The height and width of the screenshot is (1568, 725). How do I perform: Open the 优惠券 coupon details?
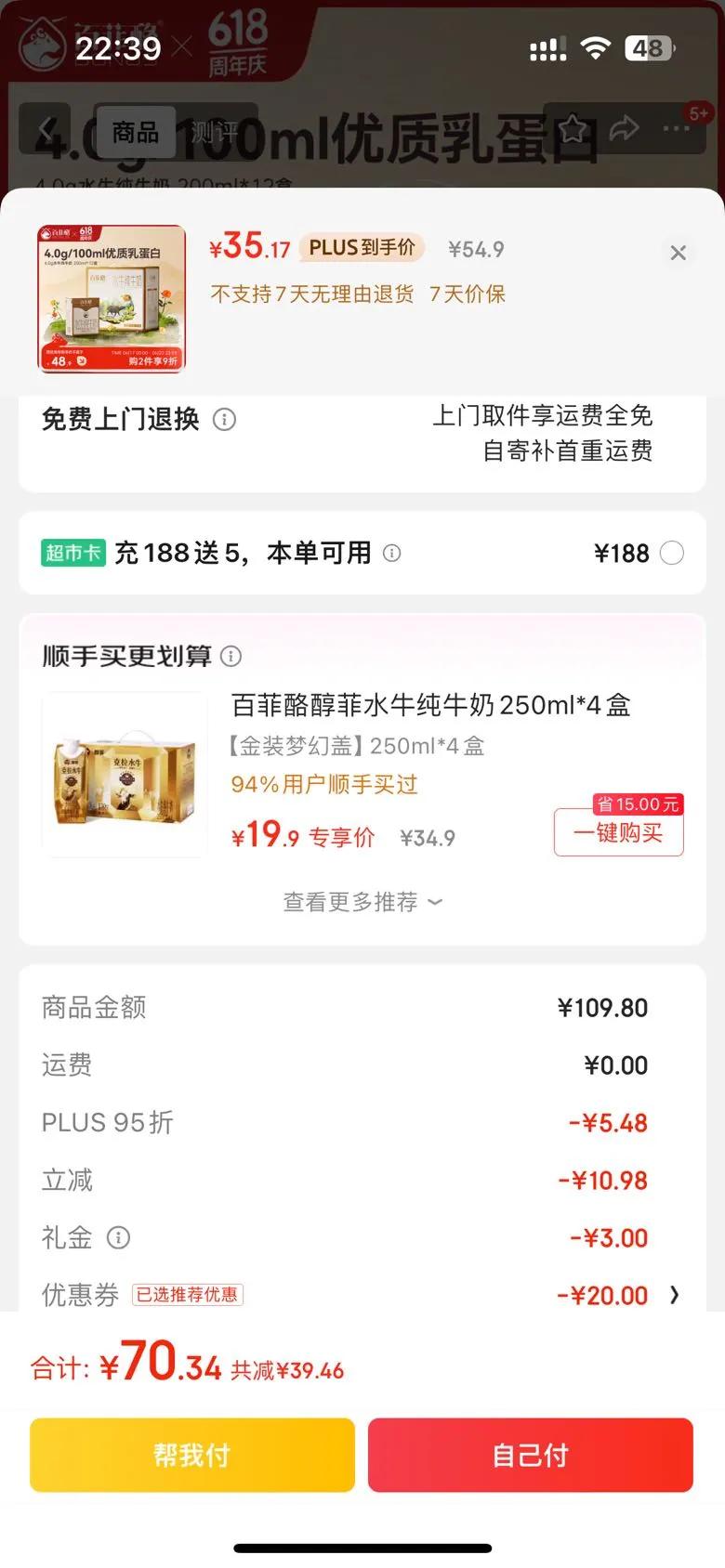tap(674, 1295)
